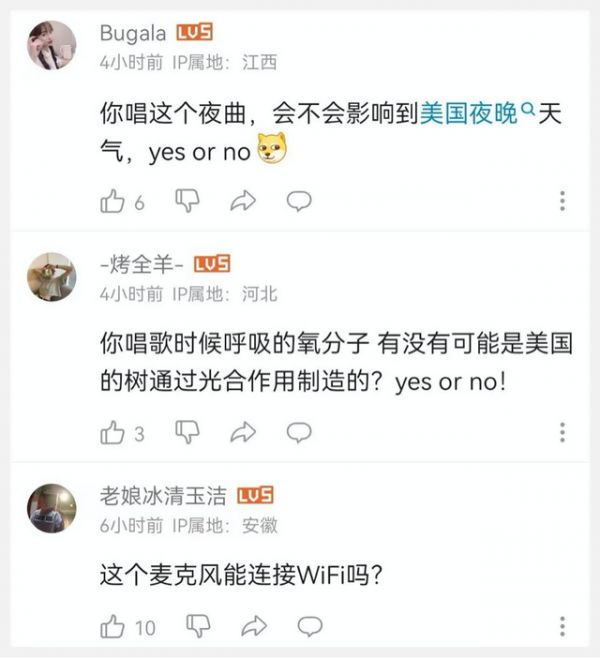Image resolution: width=600 pixels, height=658 pixels.
Task: Open 老娘冰清玉洁's profile avatar
Action: [x=51, y=508]
